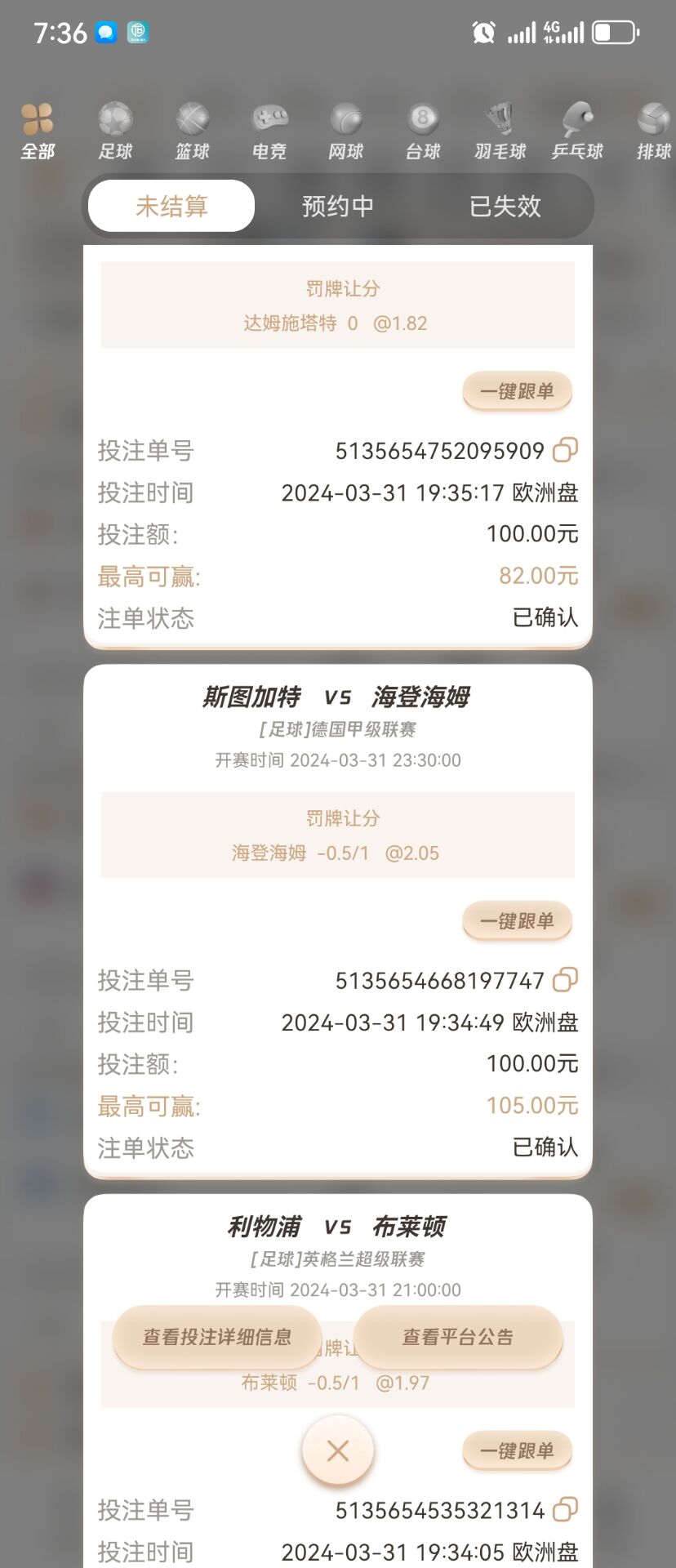The height and width of the screenshot is (1568, 676).
Task: Select the 排球 category
Action: click(x=653, y=131)
